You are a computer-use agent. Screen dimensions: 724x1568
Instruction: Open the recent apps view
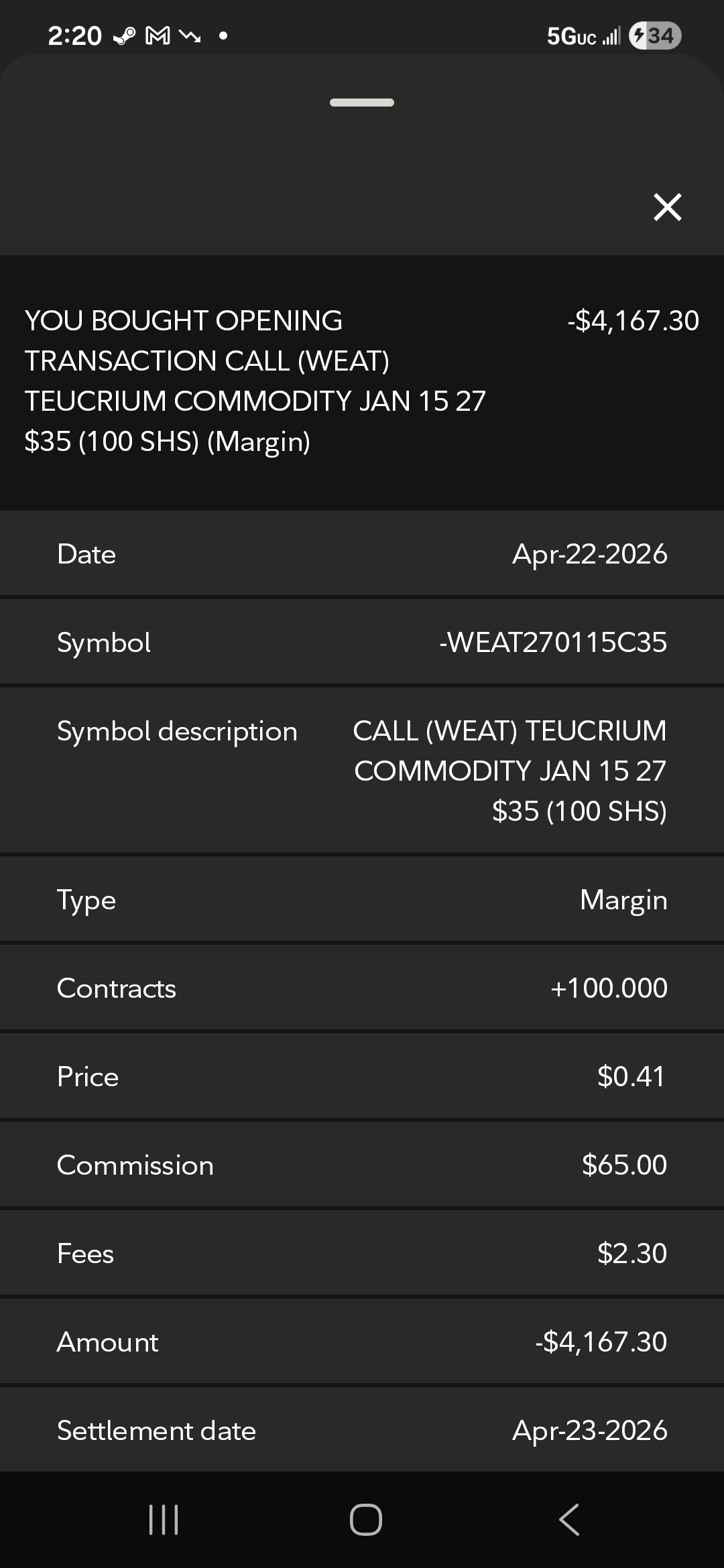click(x=164, y=1519)
